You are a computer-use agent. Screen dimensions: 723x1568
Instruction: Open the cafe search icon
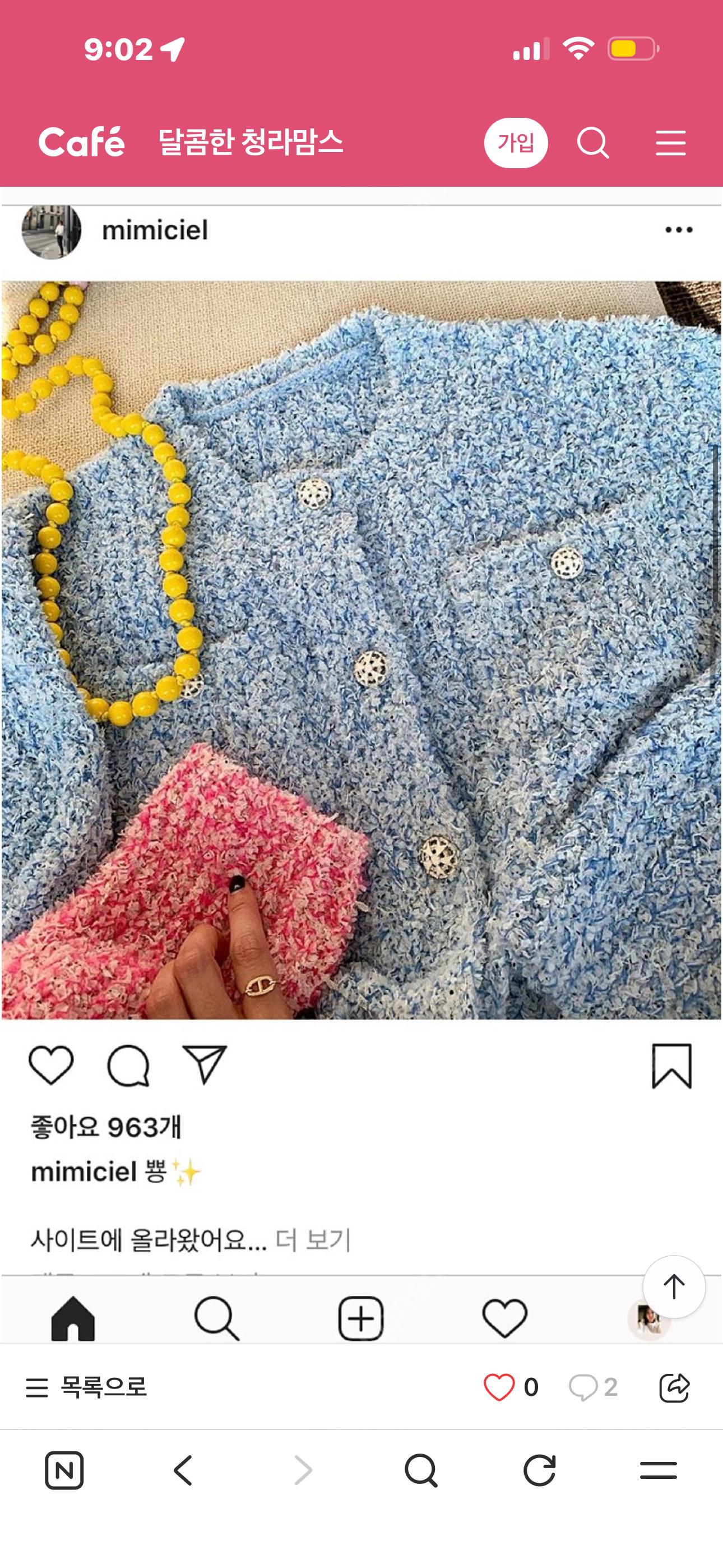(x=594, y=143)
